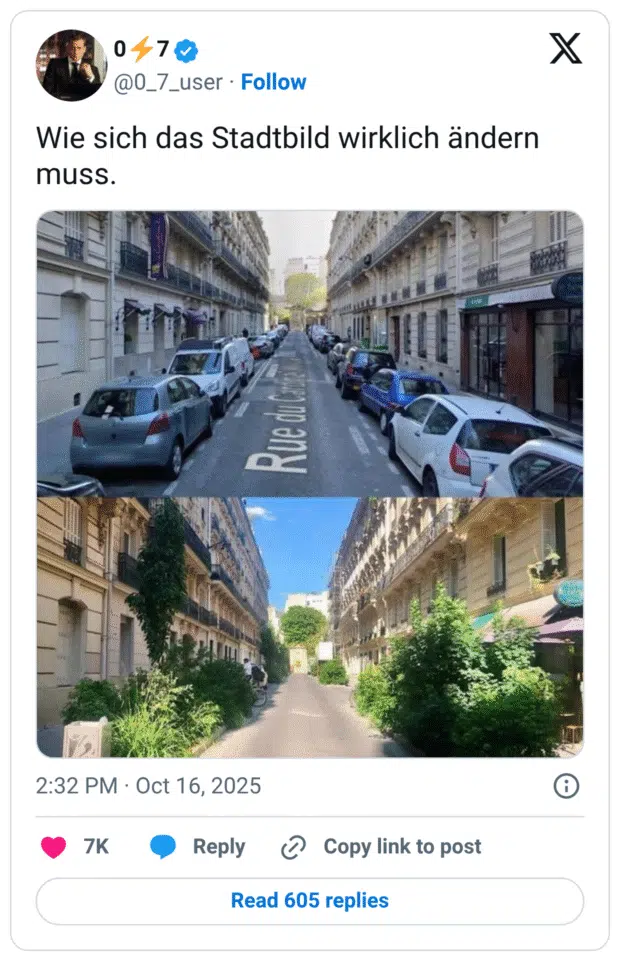Follow the @0_7_user account

point(273,82)
